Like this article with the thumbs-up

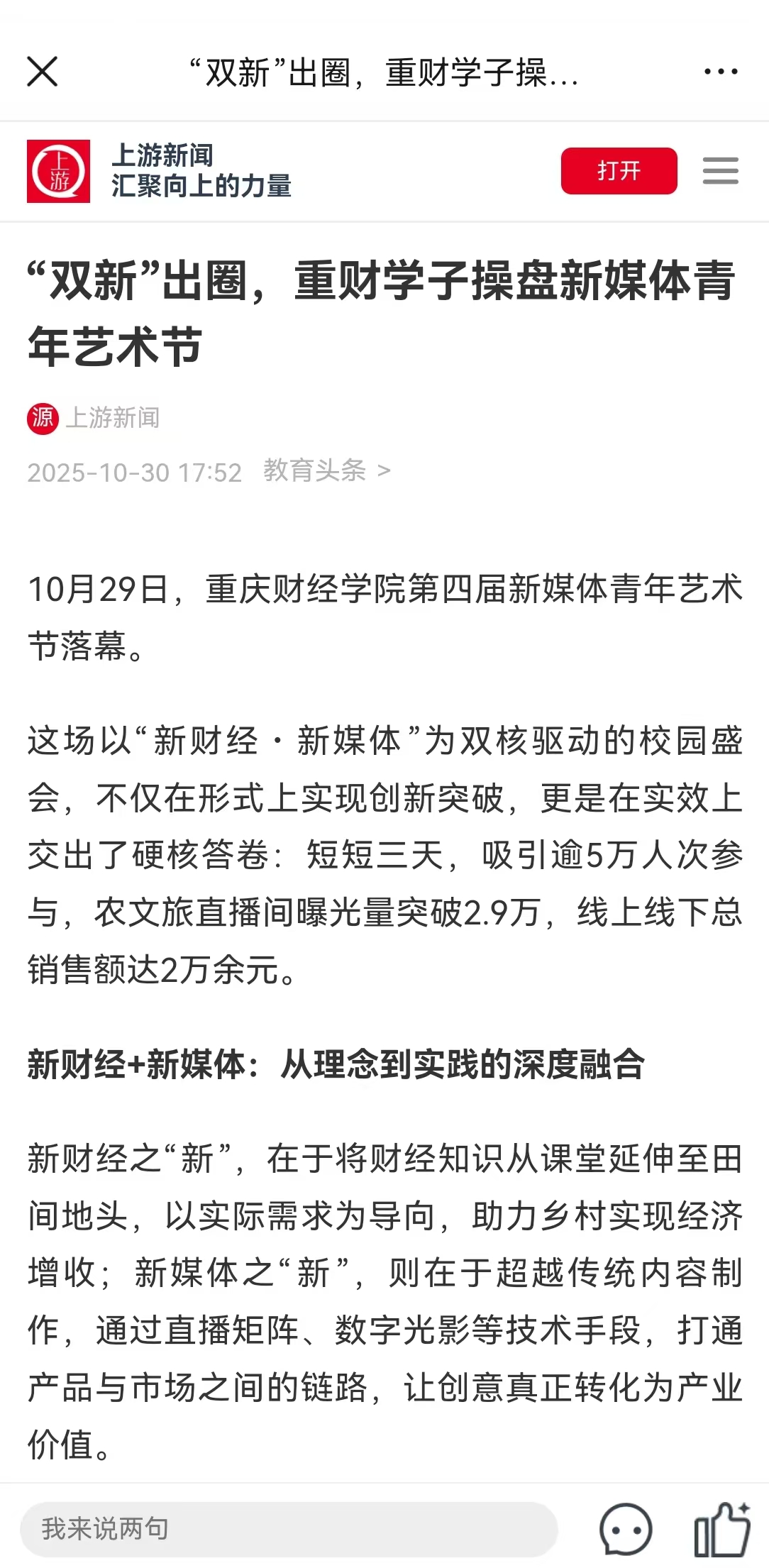[721, 1529]
